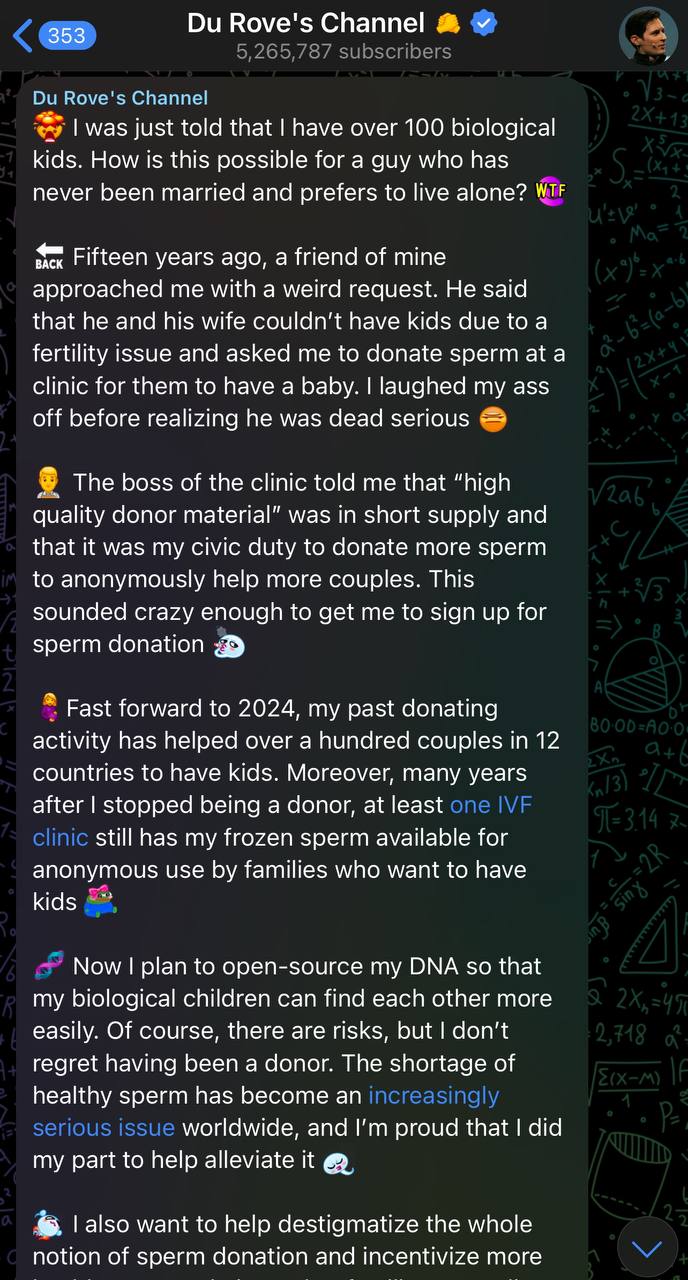The height and width of the screenshot is (1280, 688).
Task: Go back to the chat list
Action: (52, 36)
